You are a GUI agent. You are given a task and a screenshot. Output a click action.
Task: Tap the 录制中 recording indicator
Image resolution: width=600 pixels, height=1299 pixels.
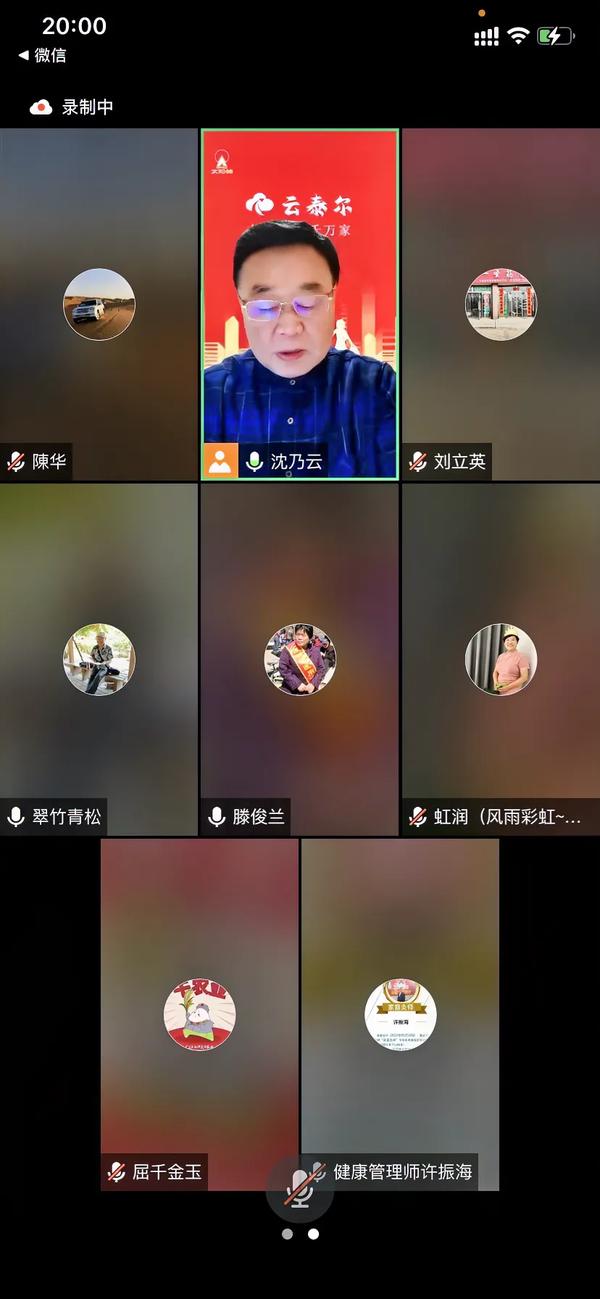point(72,107)
